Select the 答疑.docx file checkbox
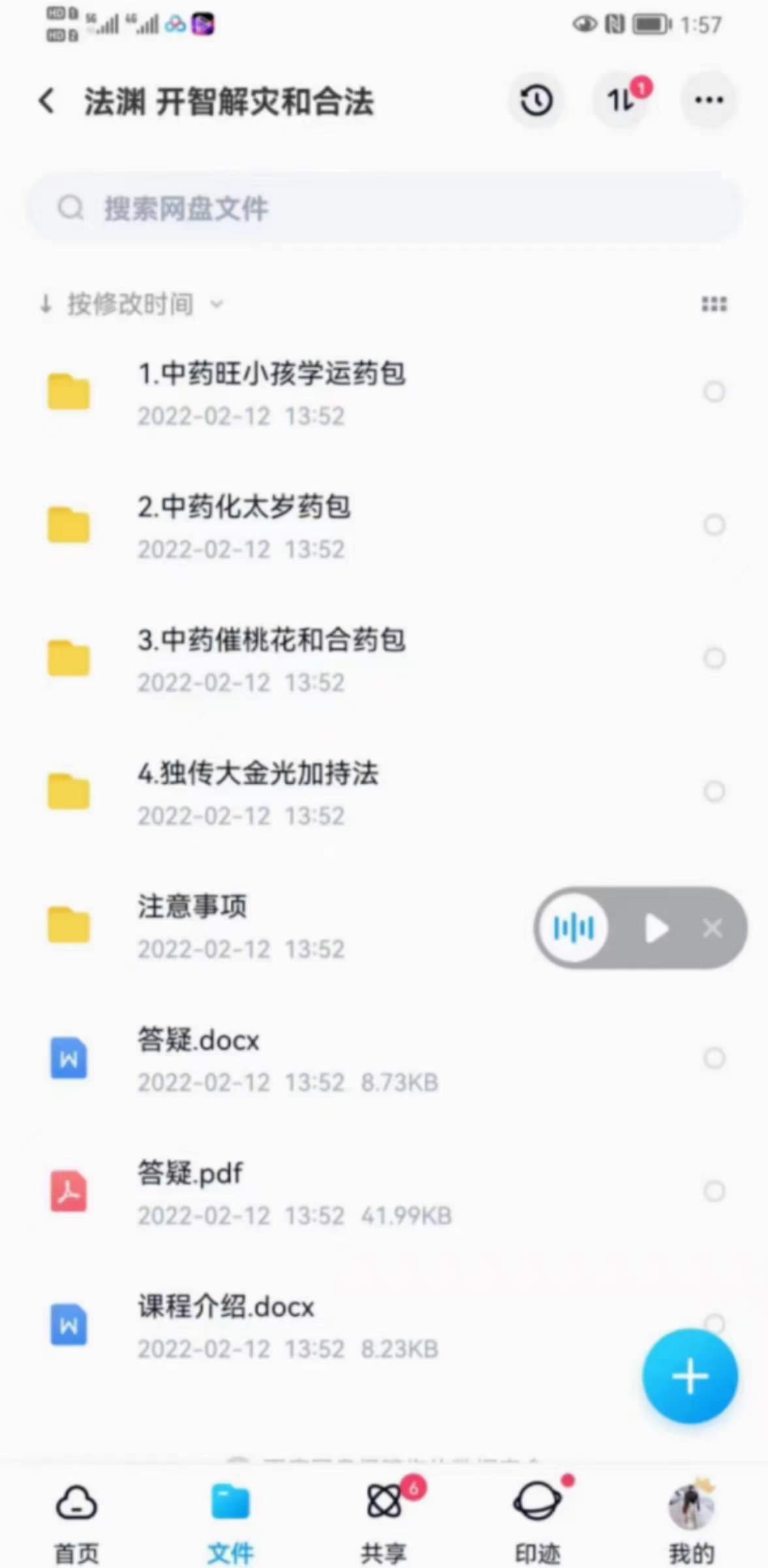Viewport: 768px width, 1568px height. 714,1058
